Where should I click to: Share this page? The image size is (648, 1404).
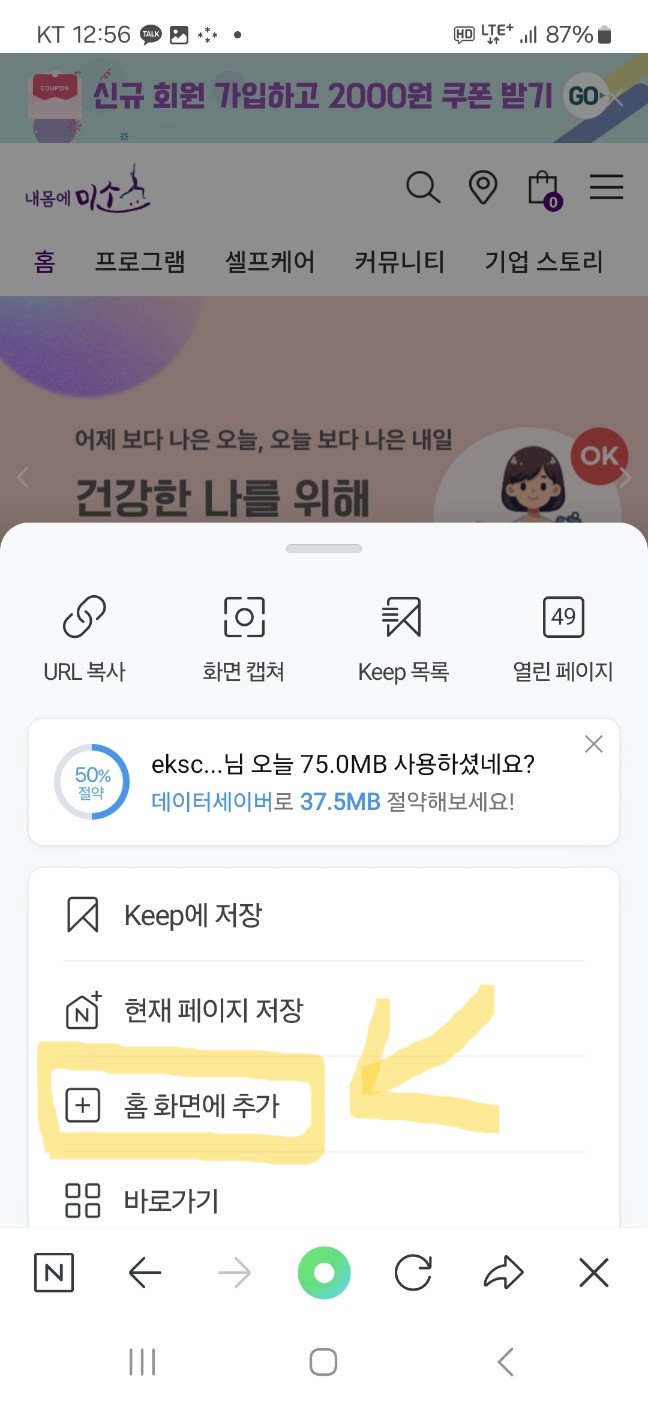coord(503,1273)
